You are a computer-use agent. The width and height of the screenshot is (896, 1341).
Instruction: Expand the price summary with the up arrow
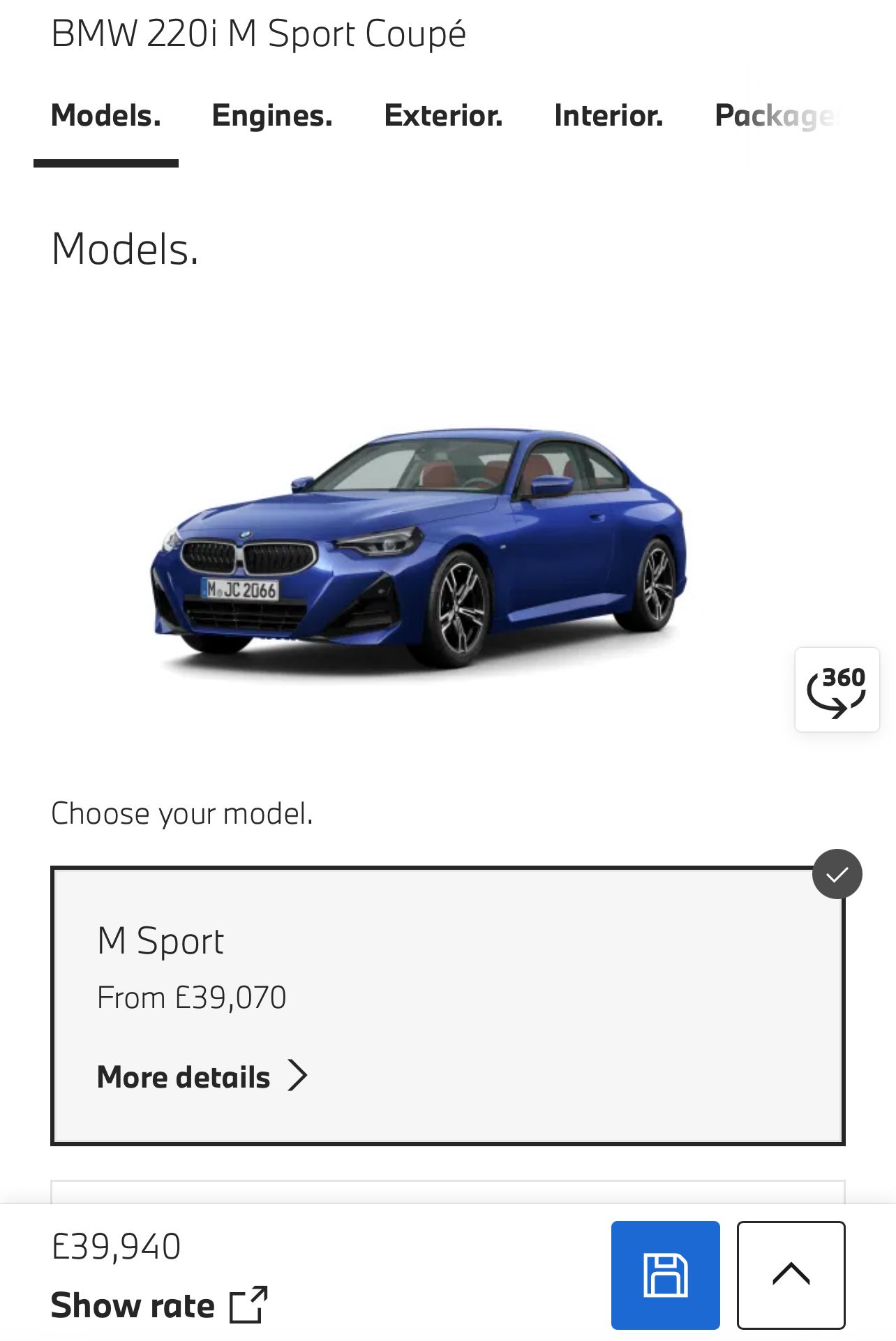click(791, 1275)
